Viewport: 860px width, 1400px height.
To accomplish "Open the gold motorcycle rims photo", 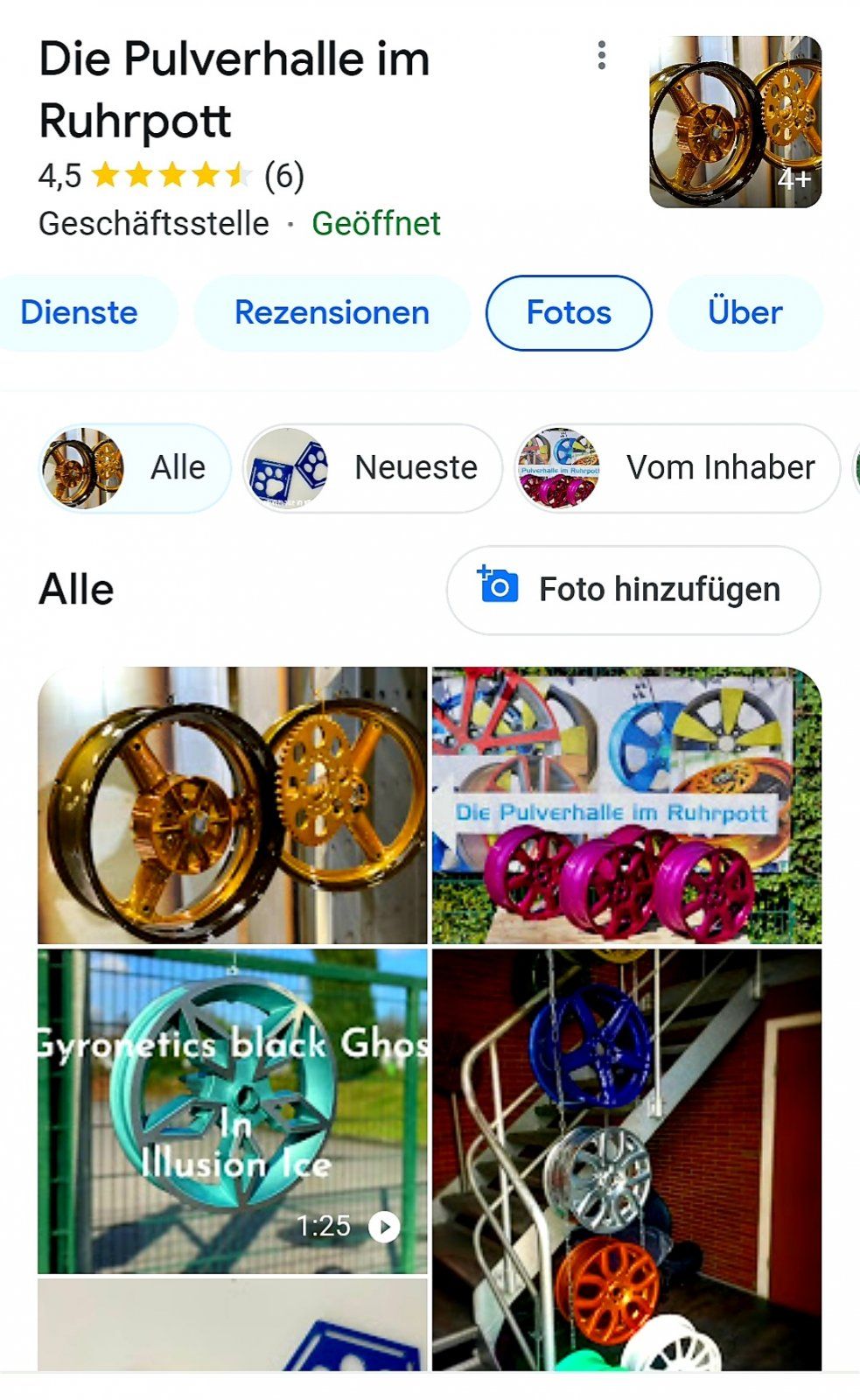I will [233, 805].
